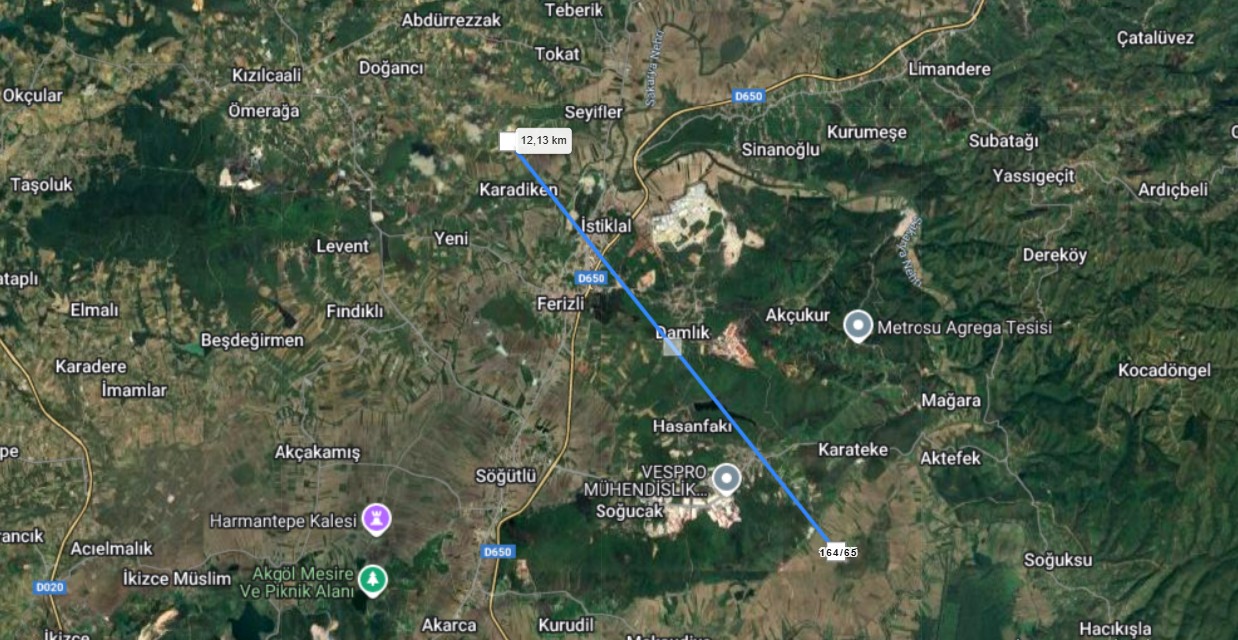This screenshot has width=1238, height=640.
Task: Select the VESPRO MÜHENDİSLİK location marker
Action: coord(725,479)
